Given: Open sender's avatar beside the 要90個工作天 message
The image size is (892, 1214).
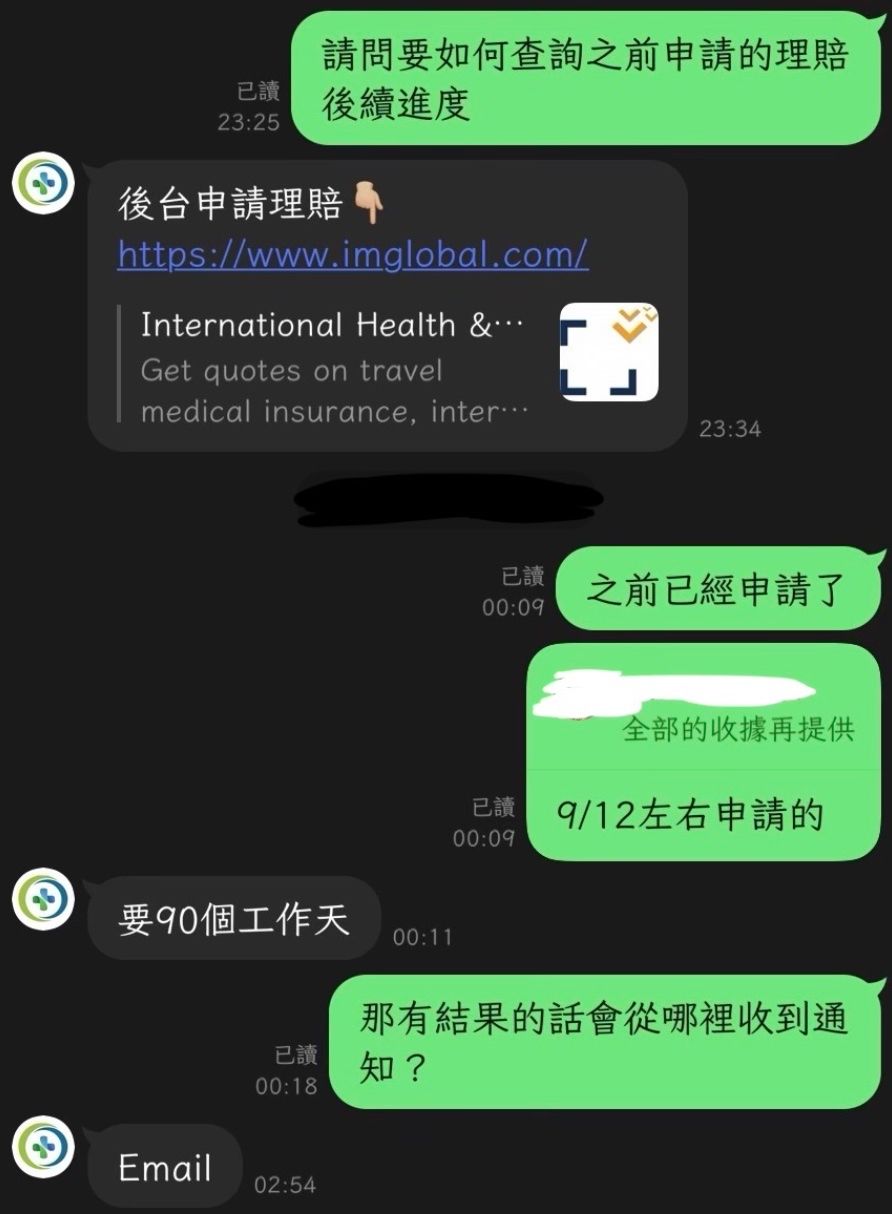Looking at the screenshot, I should [x=43, y=898].
